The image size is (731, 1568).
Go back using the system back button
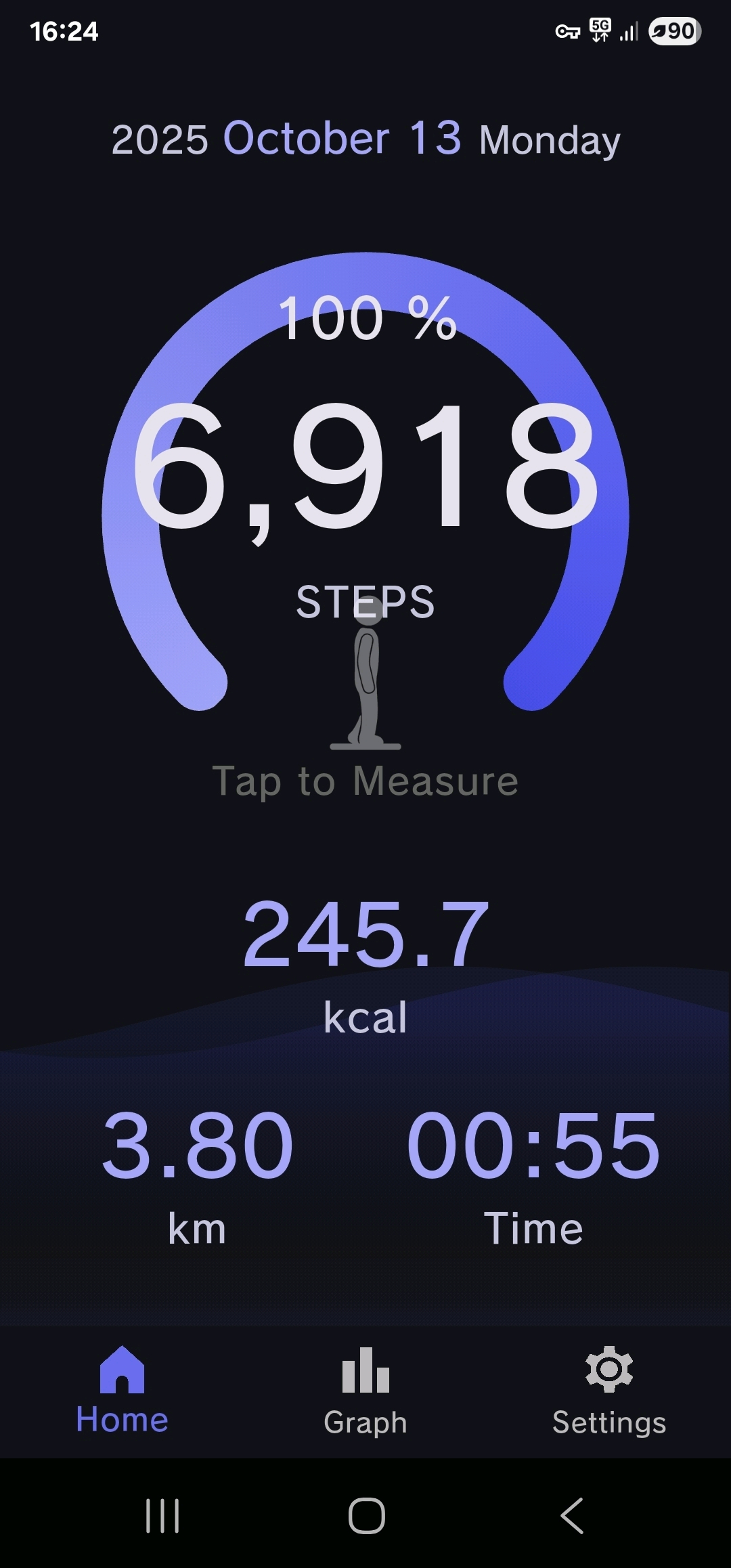point(573,1515)
